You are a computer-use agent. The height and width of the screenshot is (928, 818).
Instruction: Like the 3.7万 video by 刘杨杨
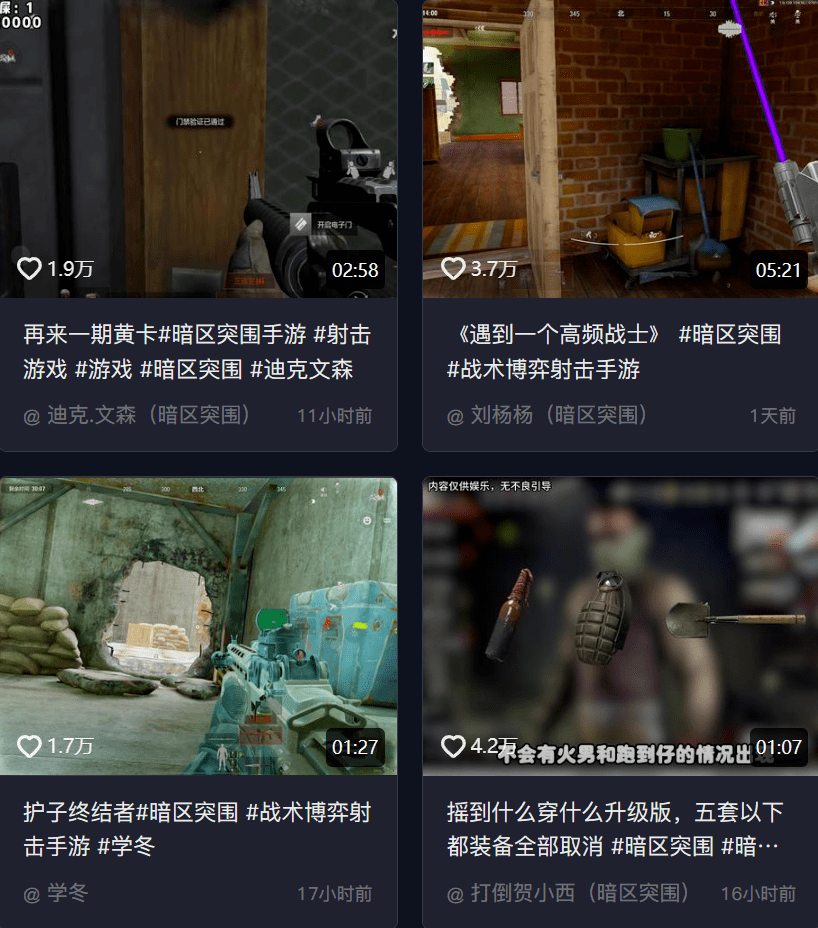pyautogui.click(x=453, y=268)
